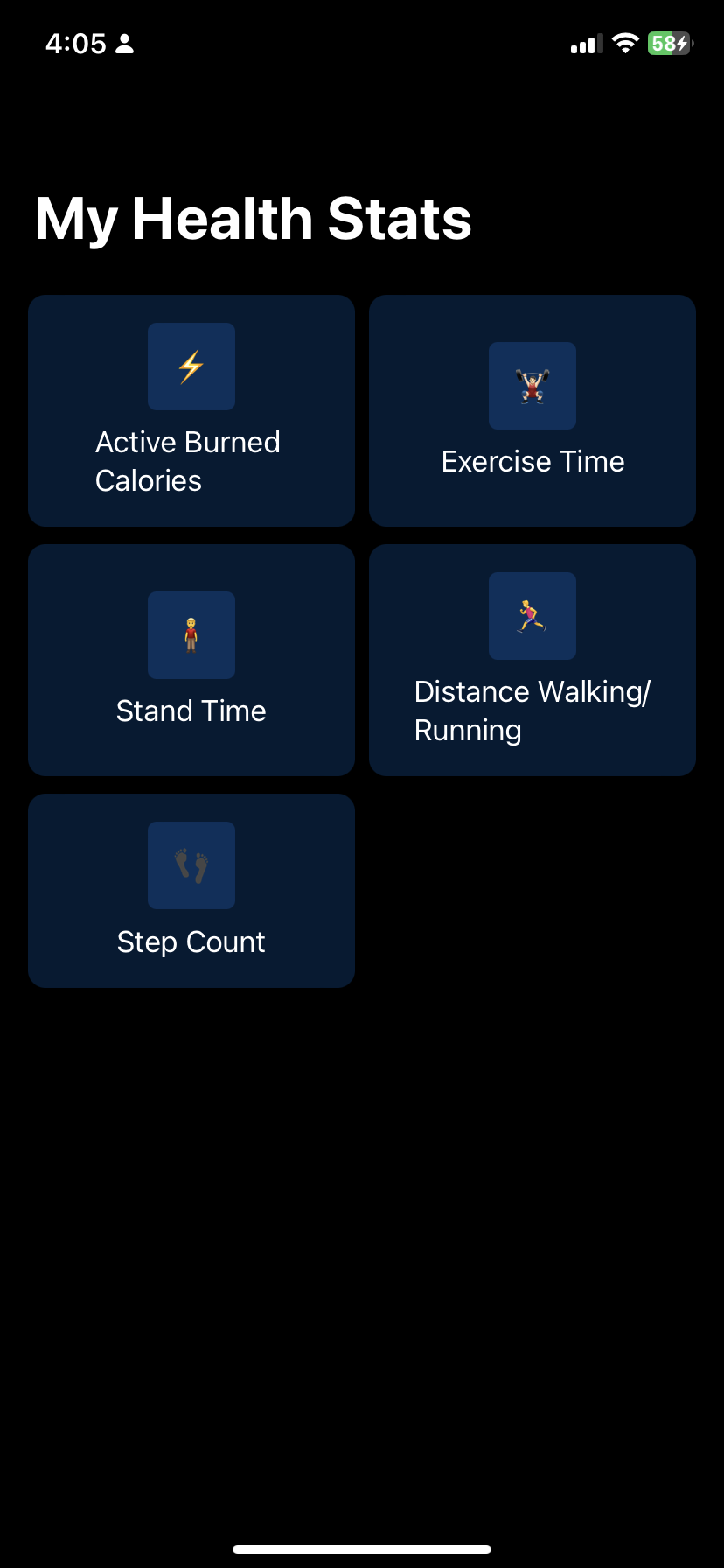Screen dimensions: 724x1568
Task: View the Stand Time stats
Action: (x=191, y=660)
